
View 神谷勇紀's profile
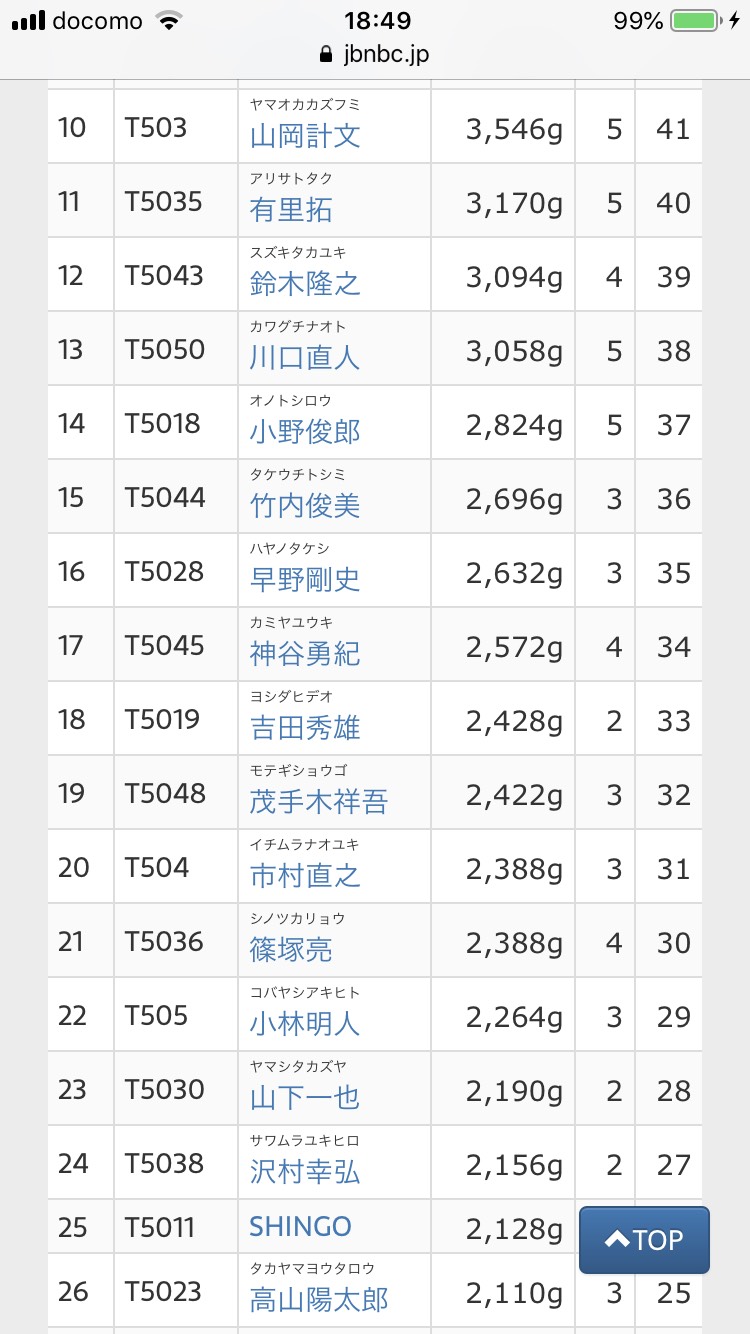pos(305,653)
